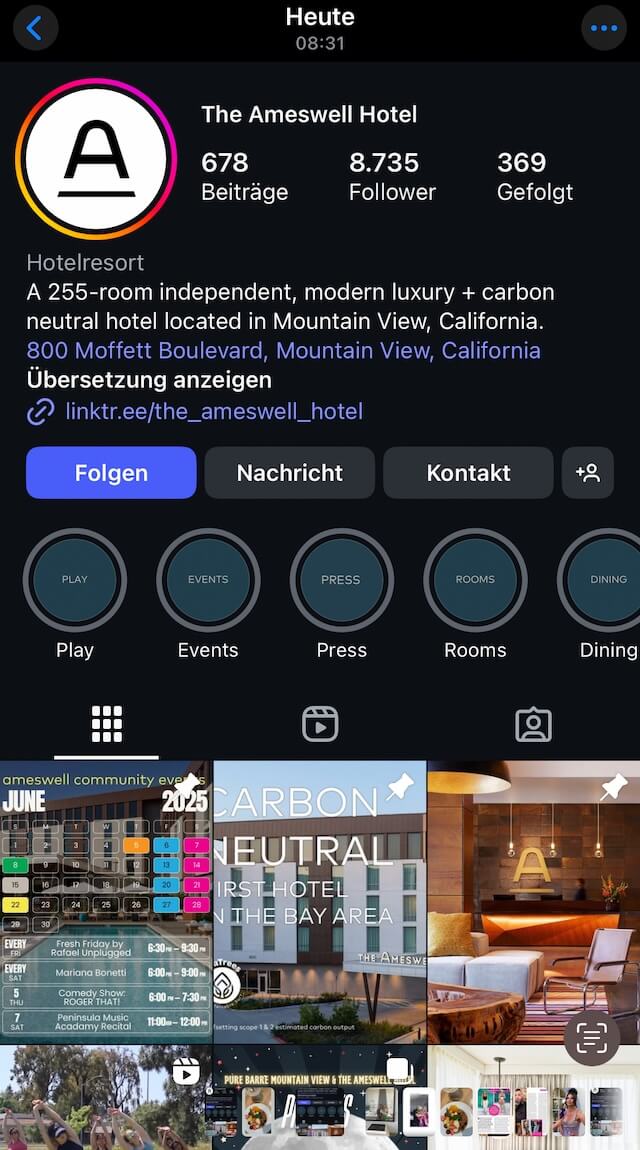Open the Events story highlight

208,580
